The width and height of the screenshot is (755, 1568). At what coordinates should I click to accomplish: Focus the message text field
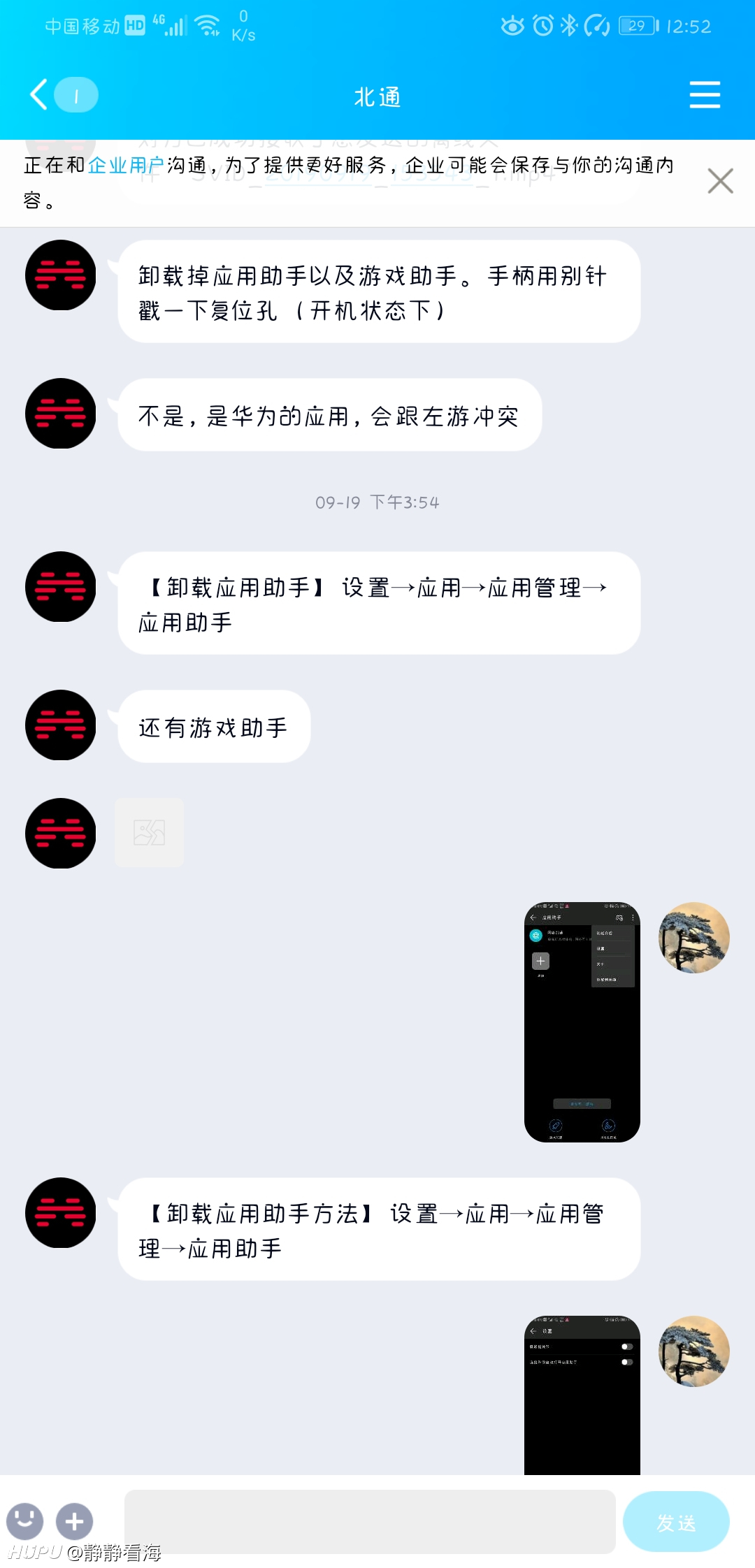pyautogui.click(x=370, y=1521)
